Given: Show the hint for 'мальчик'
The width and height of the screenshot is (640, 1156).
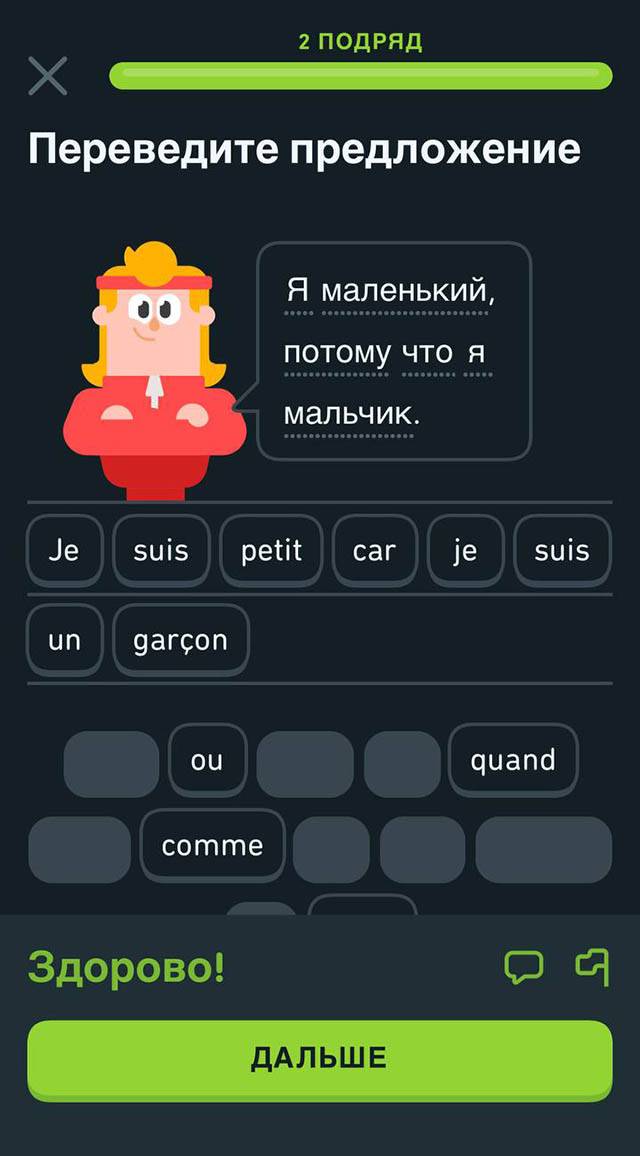Looking at the screenshot, I should 348,415.
